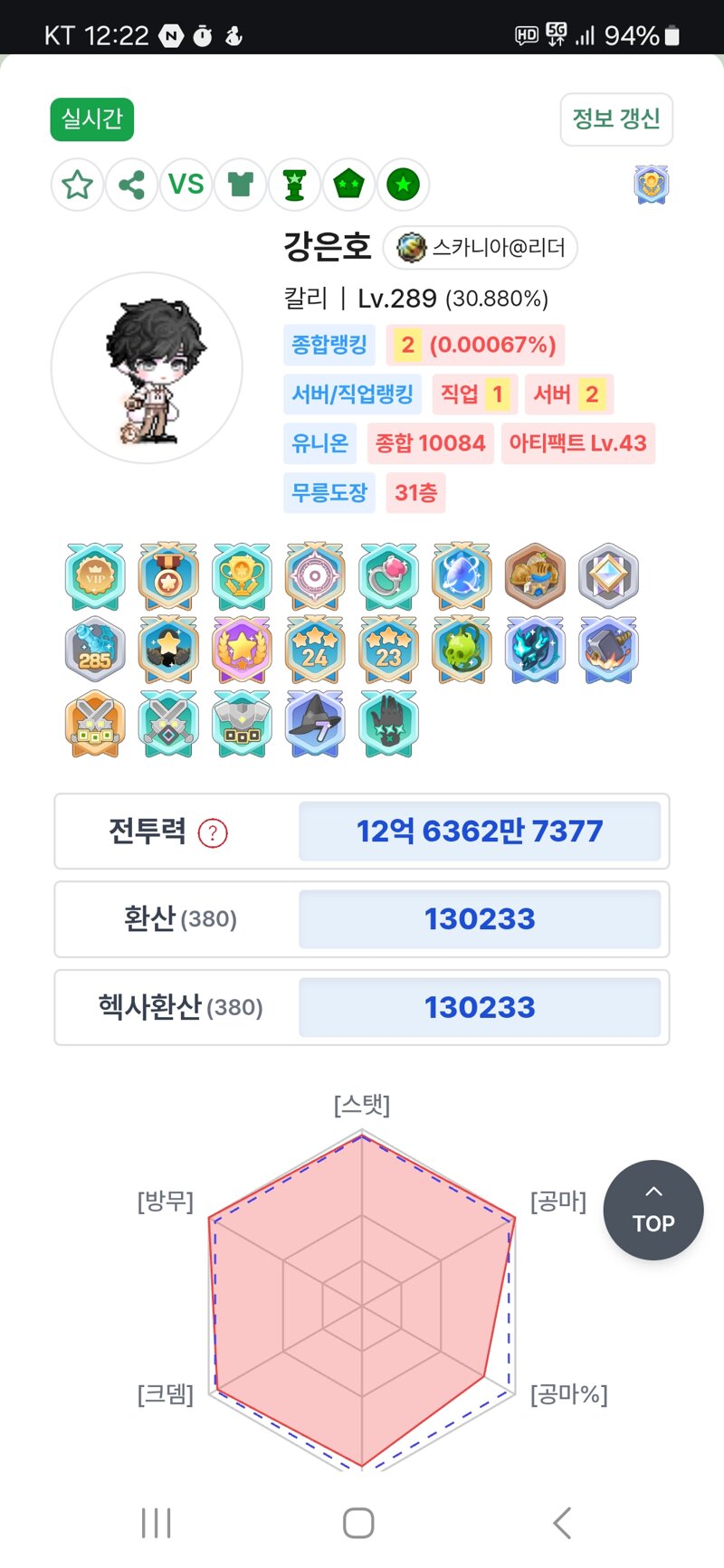Refresh info with 정보 갱신 button
The height and width of the screenshot is (1568, 724).
[x=616, y=119]
